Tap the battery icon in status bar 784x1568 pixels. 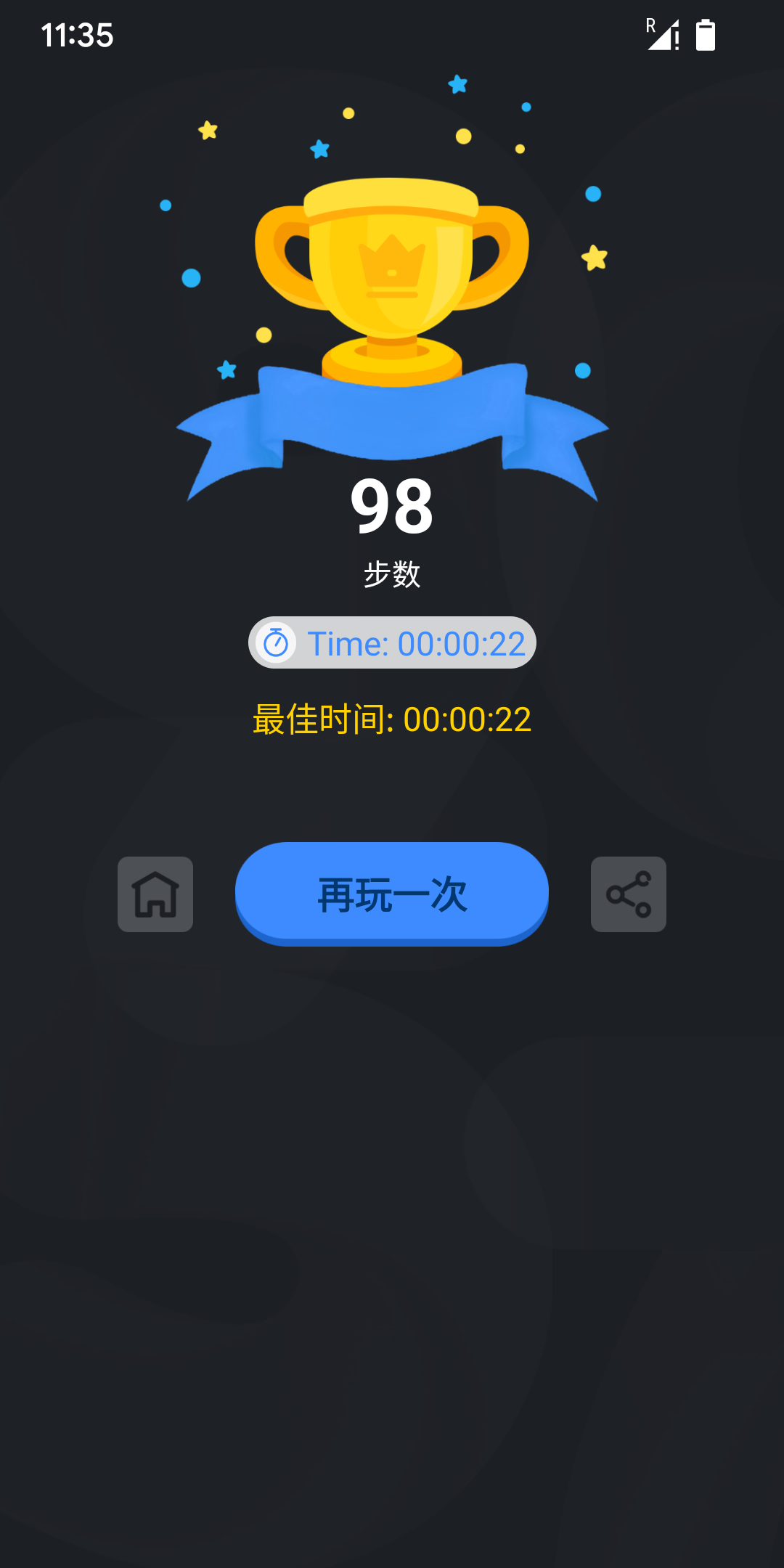[x=705, y=33]
